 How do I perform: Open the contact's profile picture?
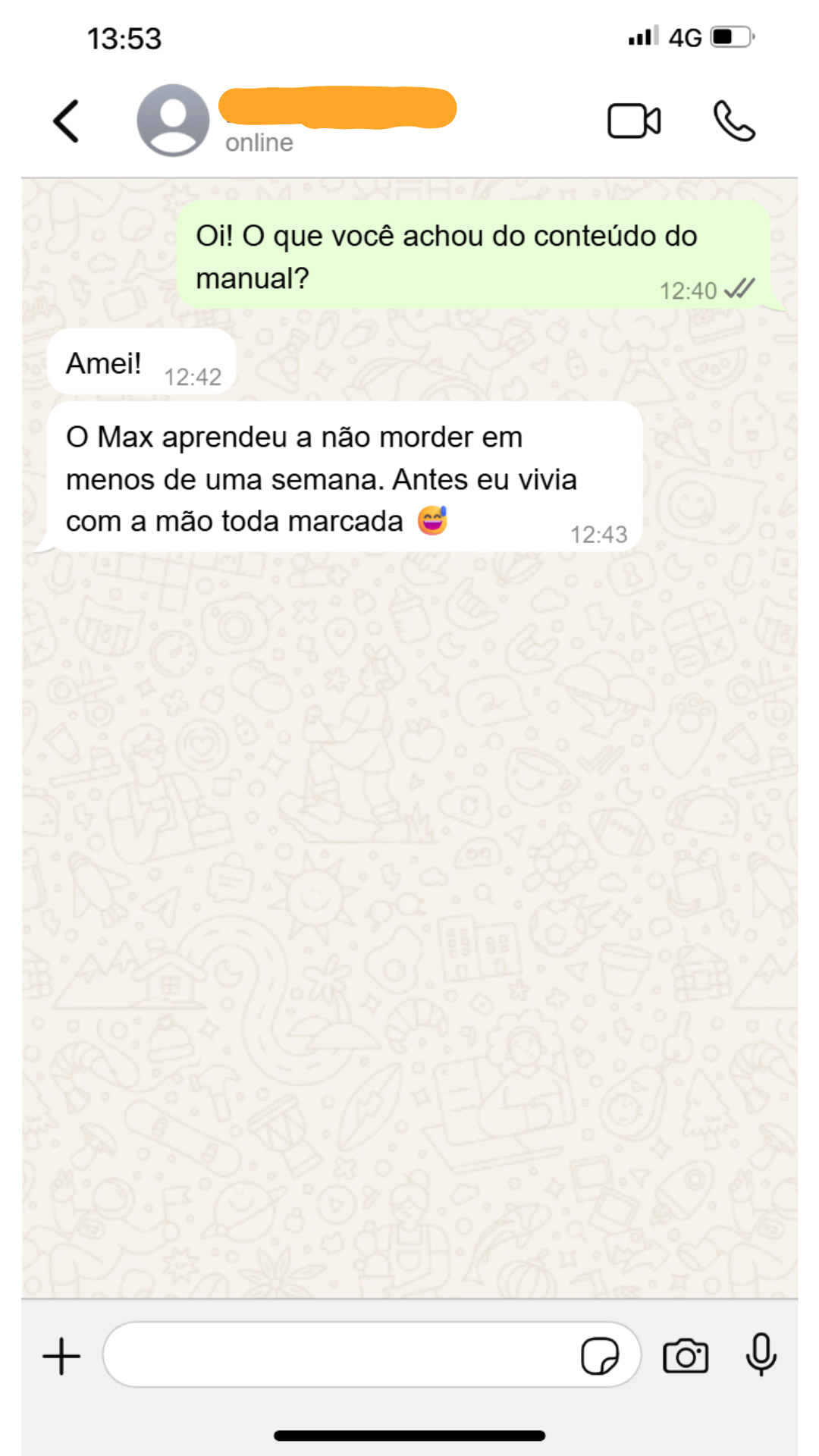[x=173, y=121]
